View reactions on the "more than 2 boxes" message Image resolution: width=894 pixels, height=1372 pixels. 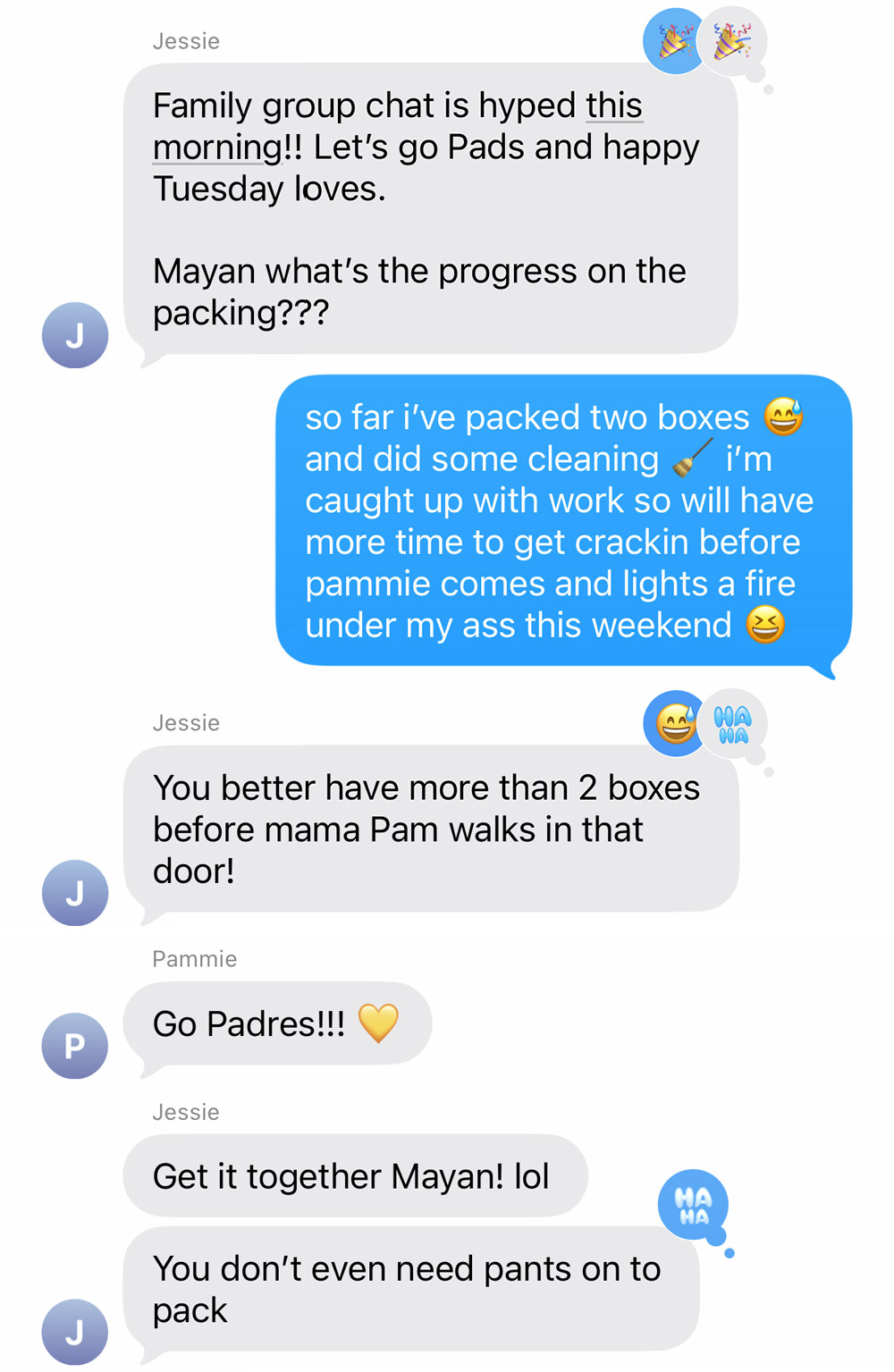[704, 723]
